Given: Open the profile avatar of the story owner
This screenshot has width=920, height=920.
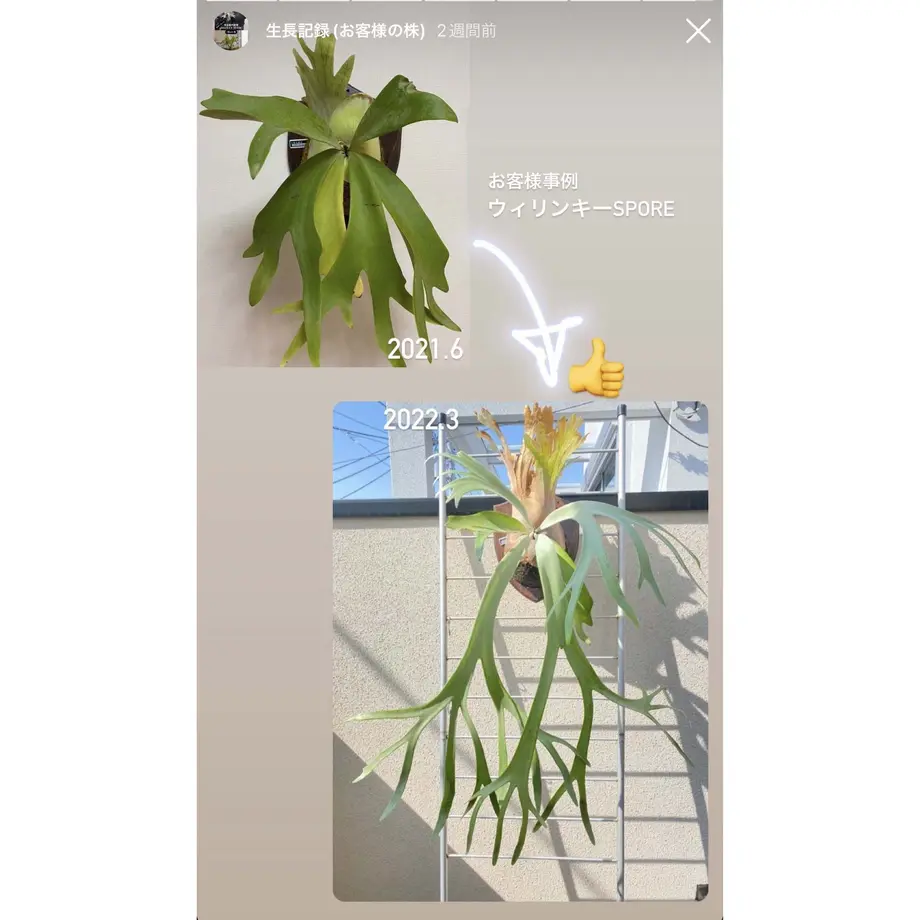Looking at the screenshot, I should (x=231, y=31).
